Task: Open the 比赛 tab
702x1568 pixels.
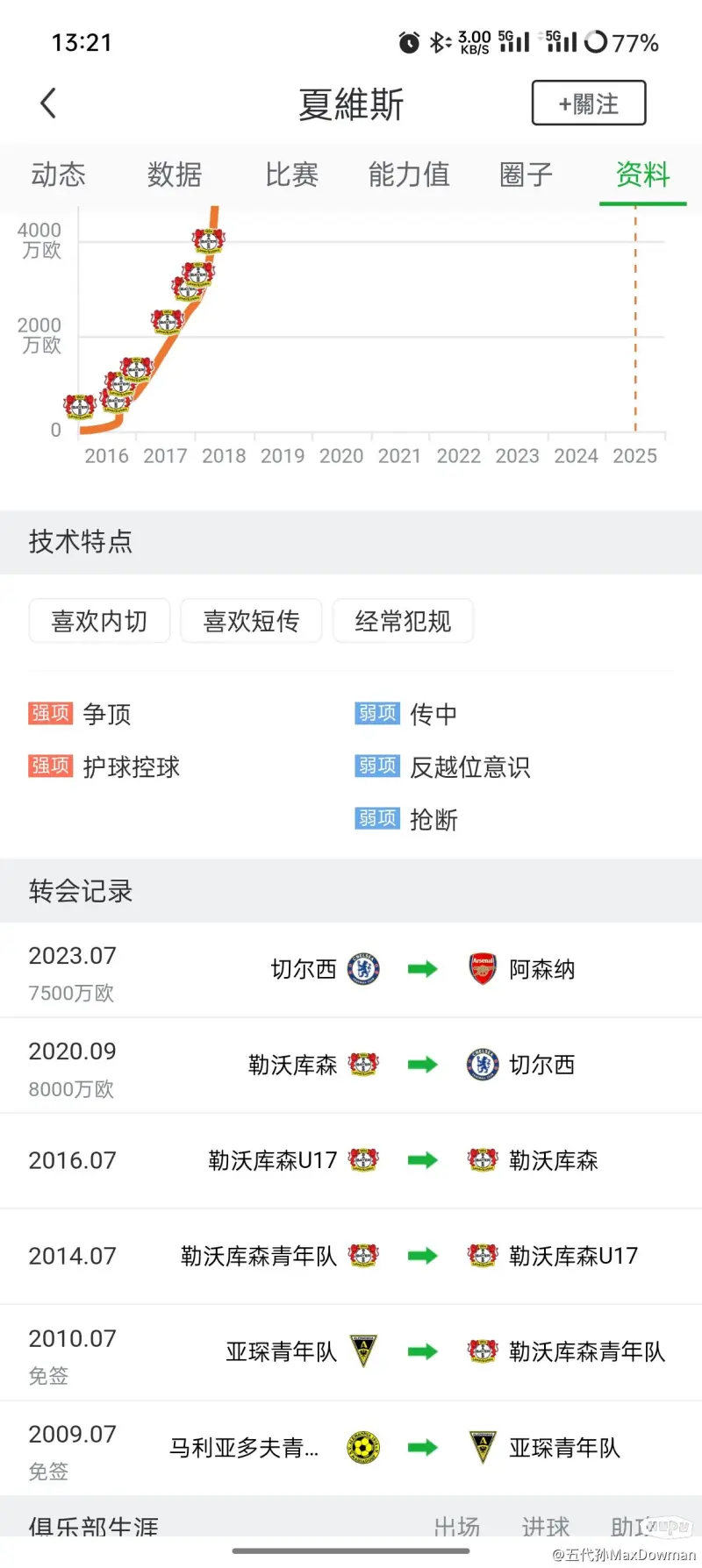Action: pyautogui.click(x=291, y=175)
